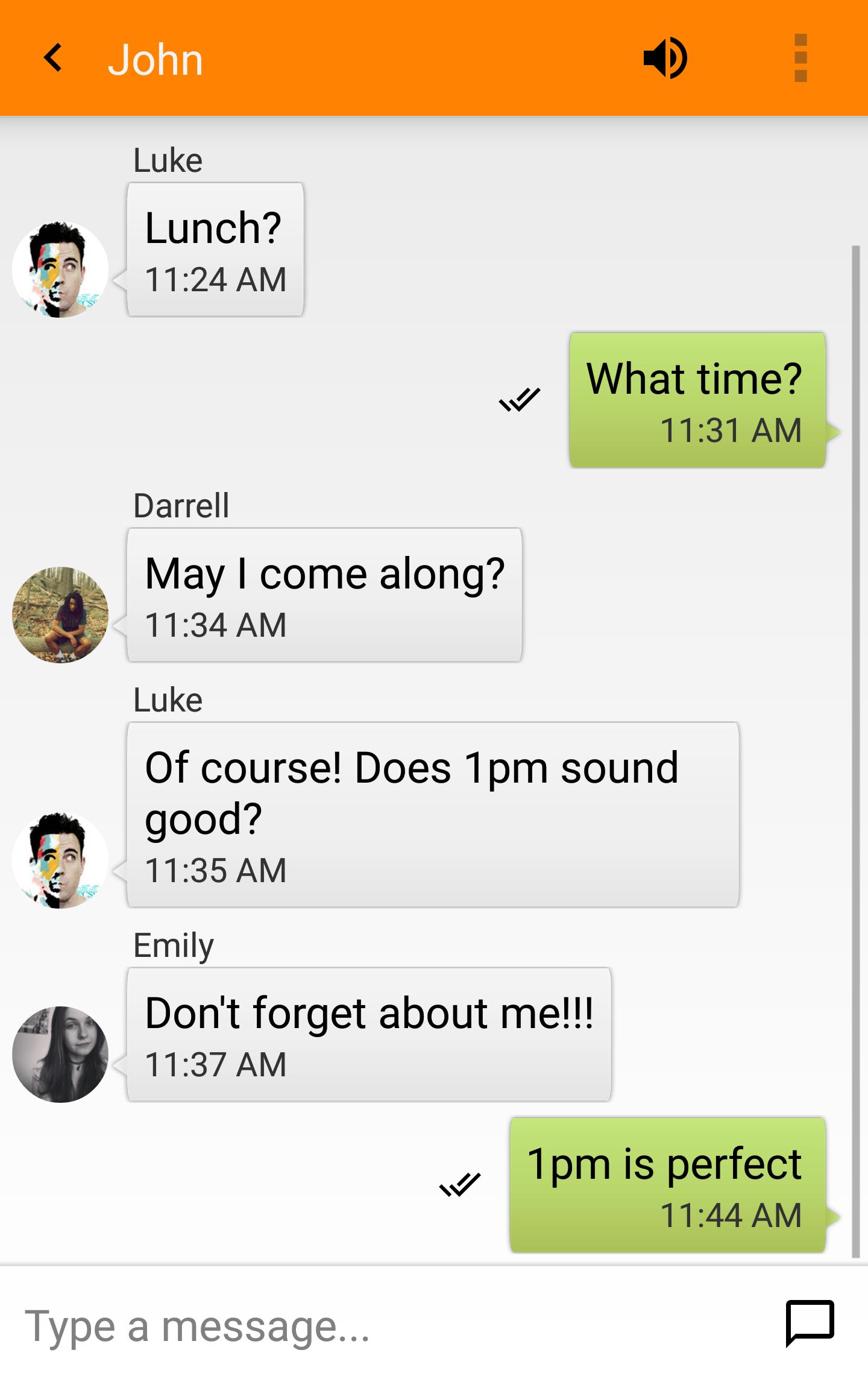View Emily's avatar
This screenshot has width=868, height=1382.
(60, 1054)
